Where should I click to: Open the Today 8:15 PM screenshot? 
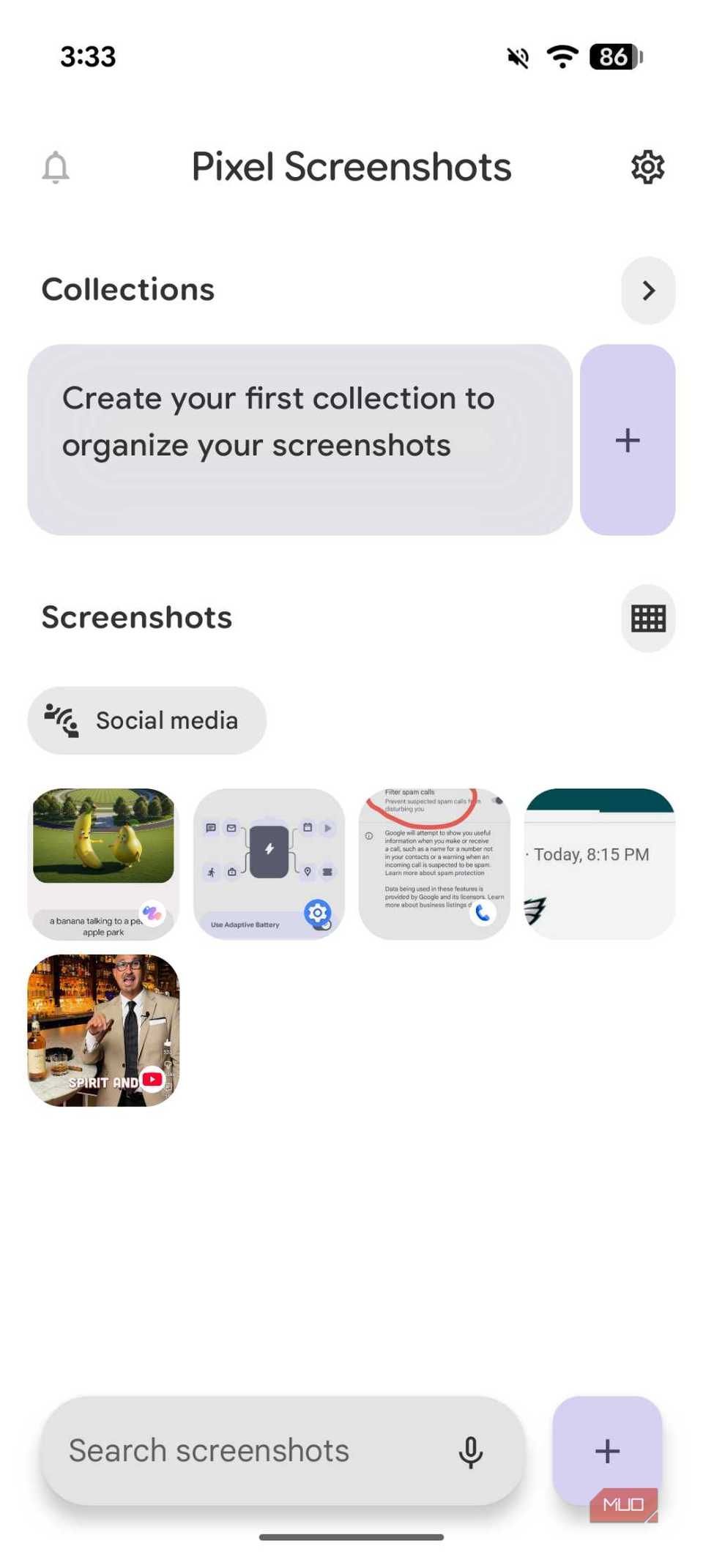pos(600,864)
